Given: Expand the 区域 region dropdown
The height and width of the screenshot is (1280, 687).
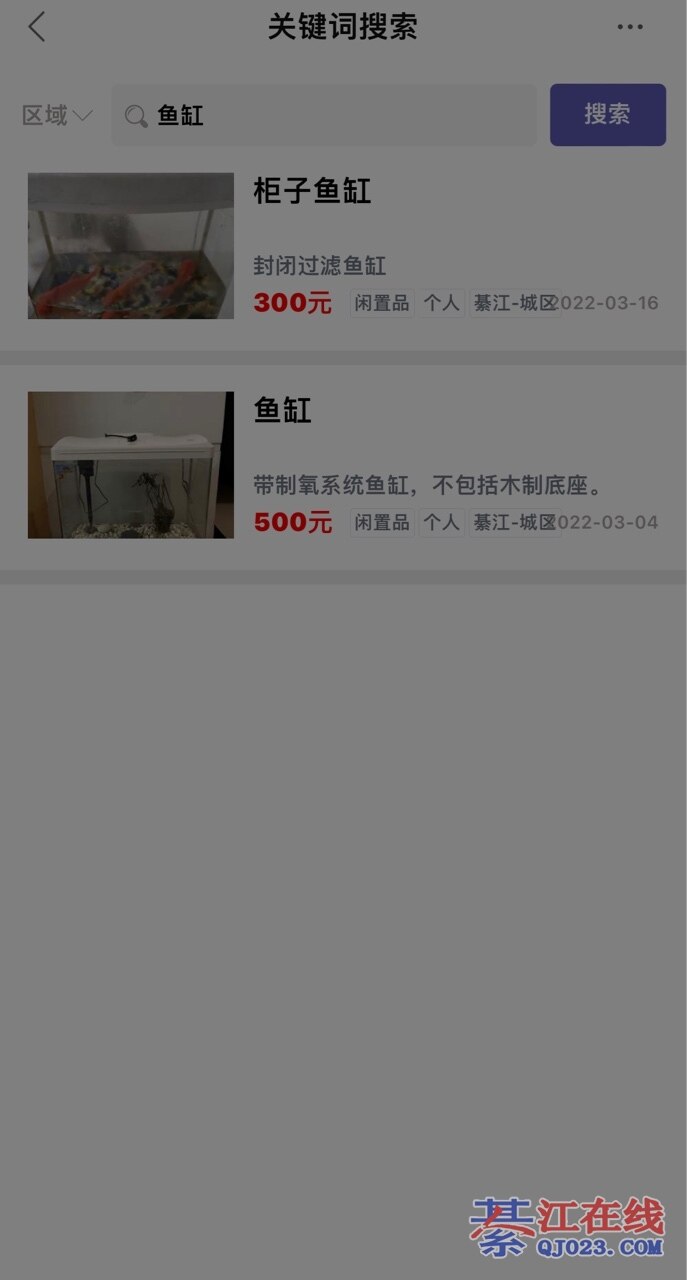Looking at the screenshot, I should coord(57,116).
